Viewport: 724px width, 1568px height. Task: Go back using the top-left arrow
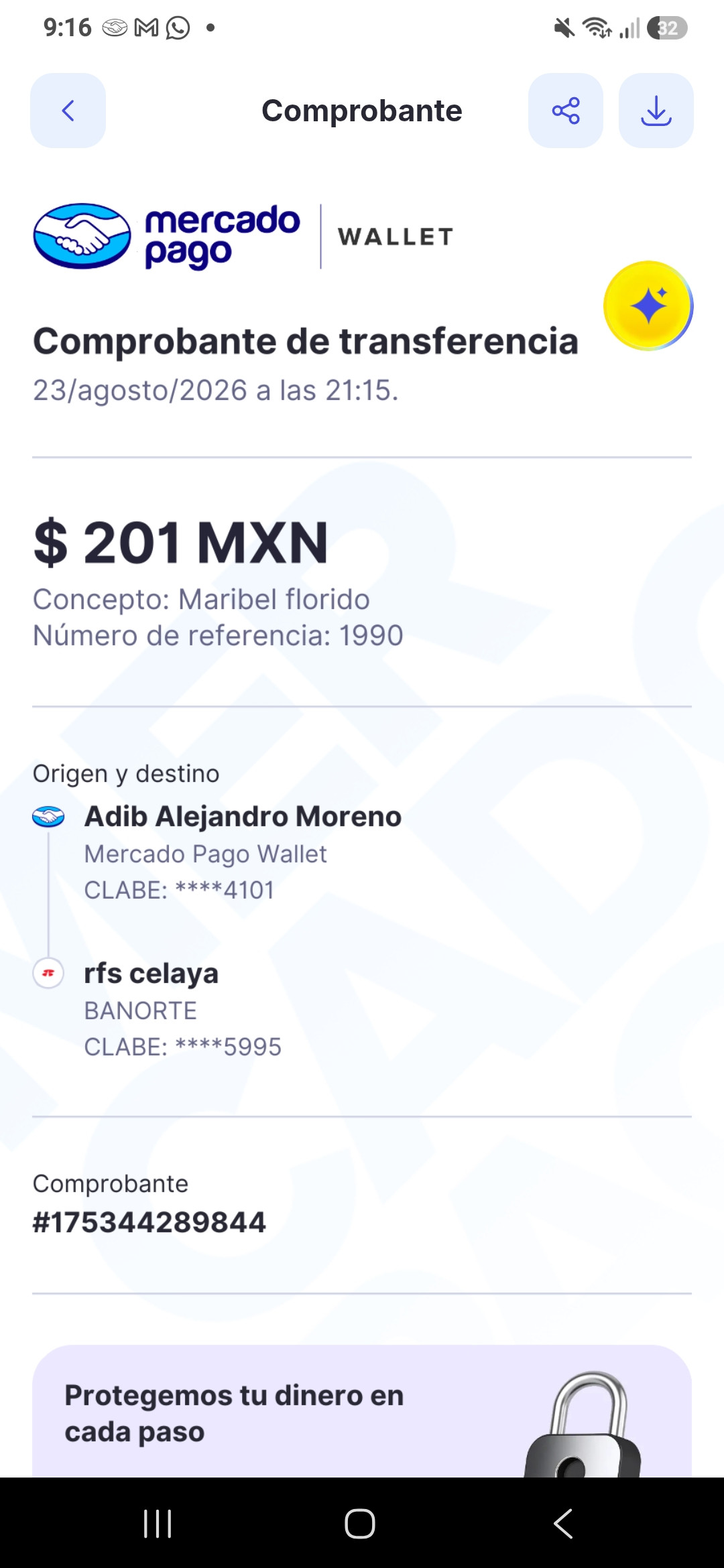[x=68, y=111]
